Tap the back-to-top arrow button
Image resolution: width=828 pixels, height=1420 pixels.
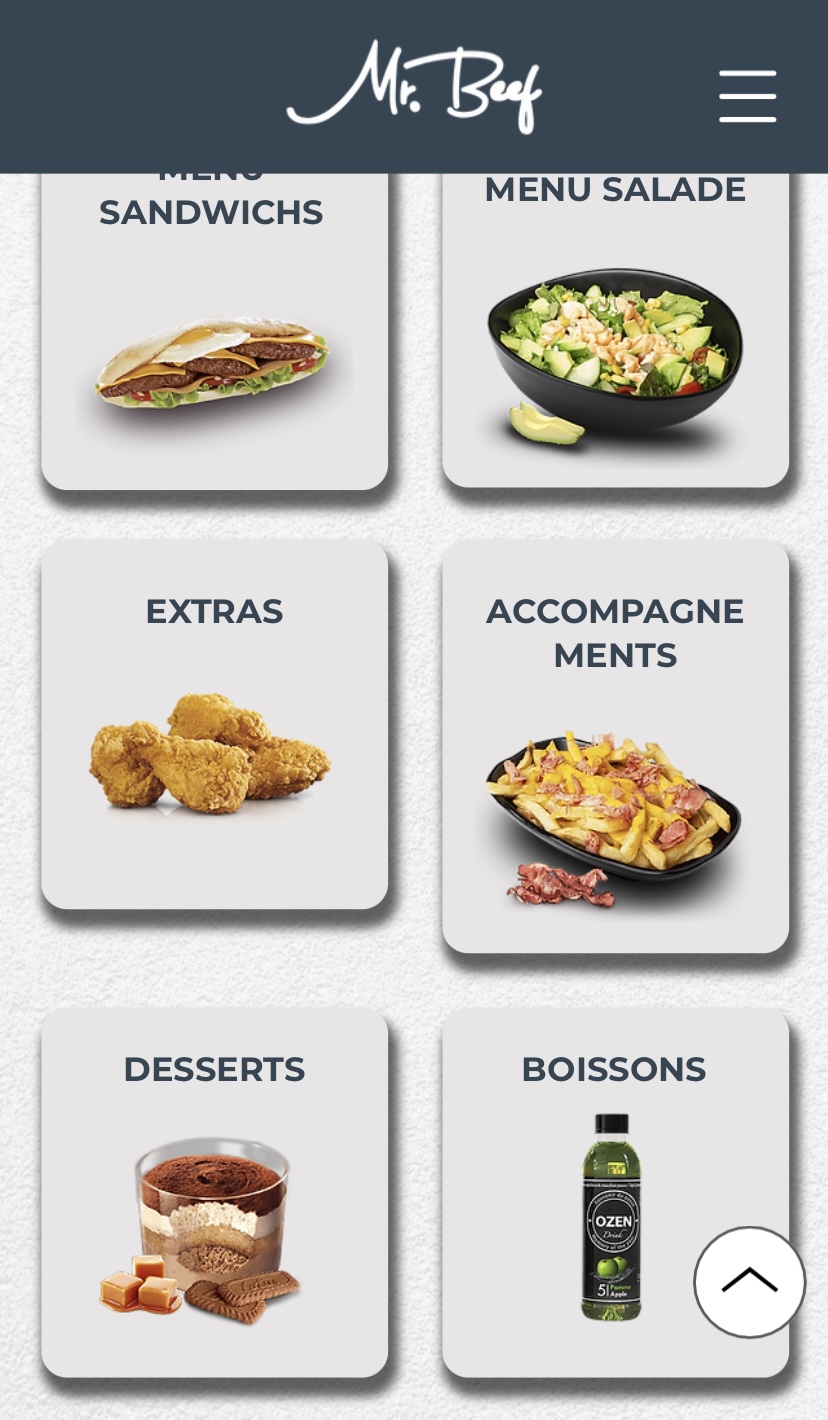pos(749,1281)
